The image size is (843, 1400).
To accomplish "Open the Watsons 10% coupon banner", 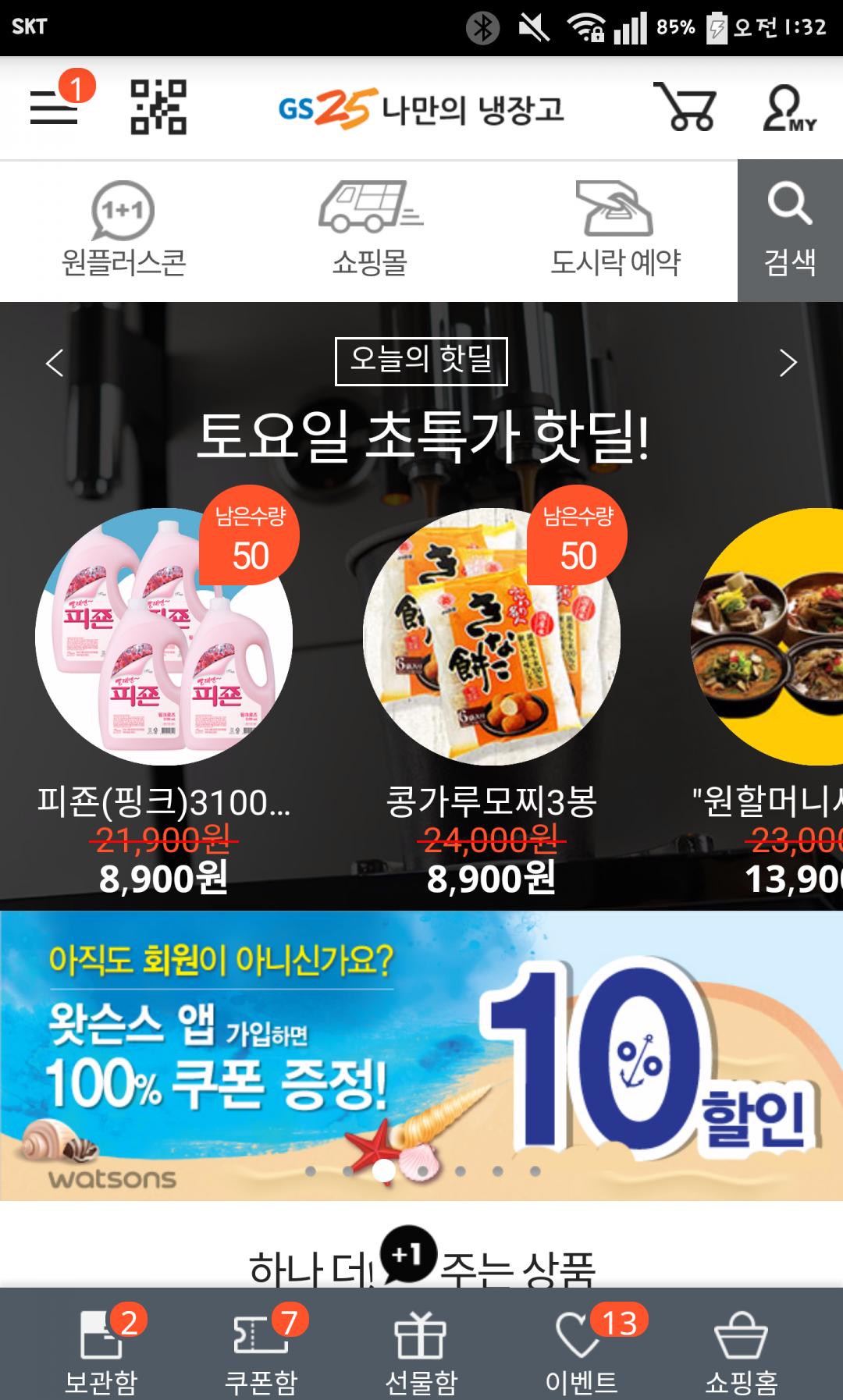I will coord(421,1055).
